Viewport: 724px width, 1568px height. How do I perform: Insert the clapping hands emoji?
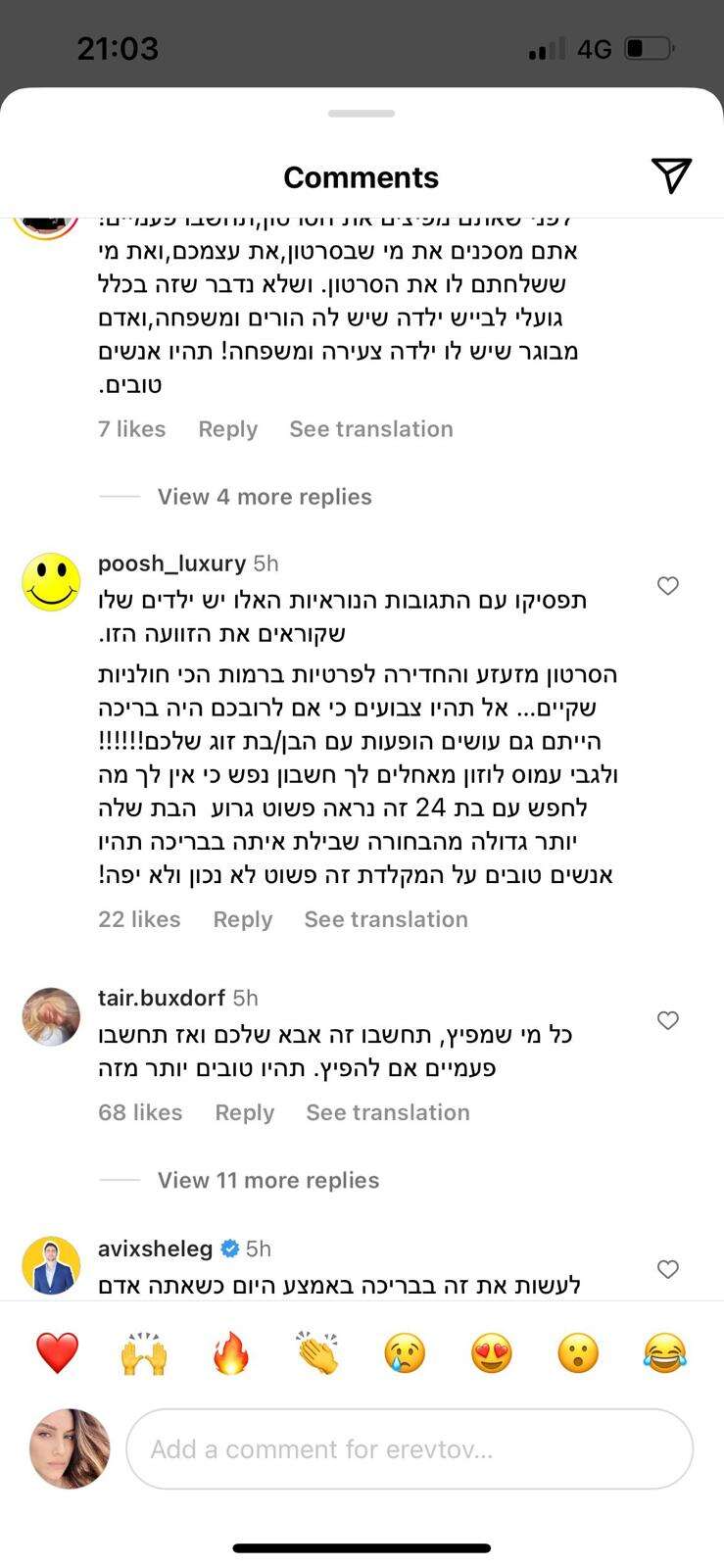click(318, 1353)
